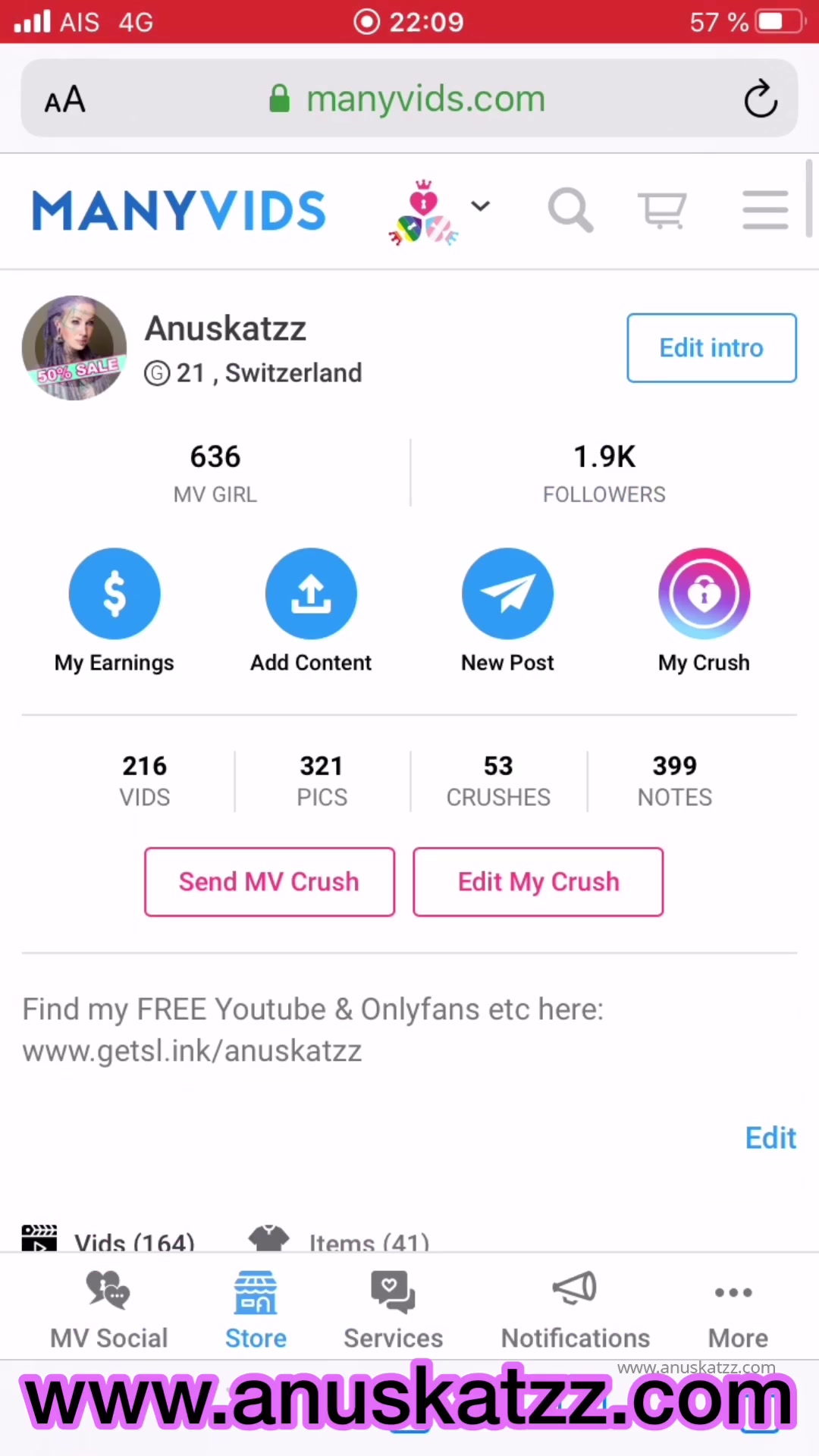819x1456 pixels.
Task: Tap Send MV Crush button
Action: (269, 882)
